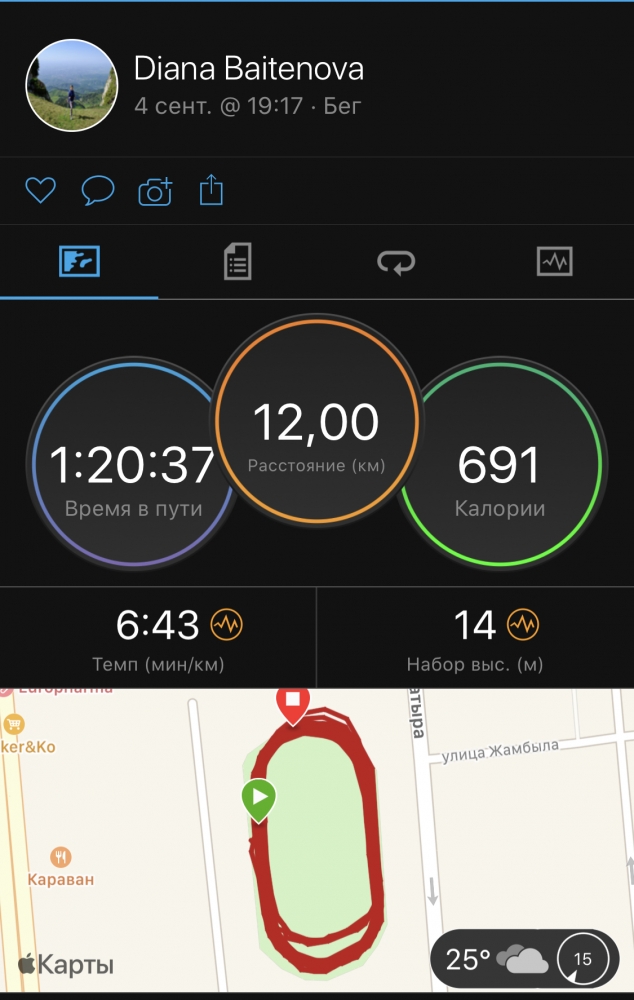Like this run activity
The image size is (634, 1000).
(x=40, y=190)
